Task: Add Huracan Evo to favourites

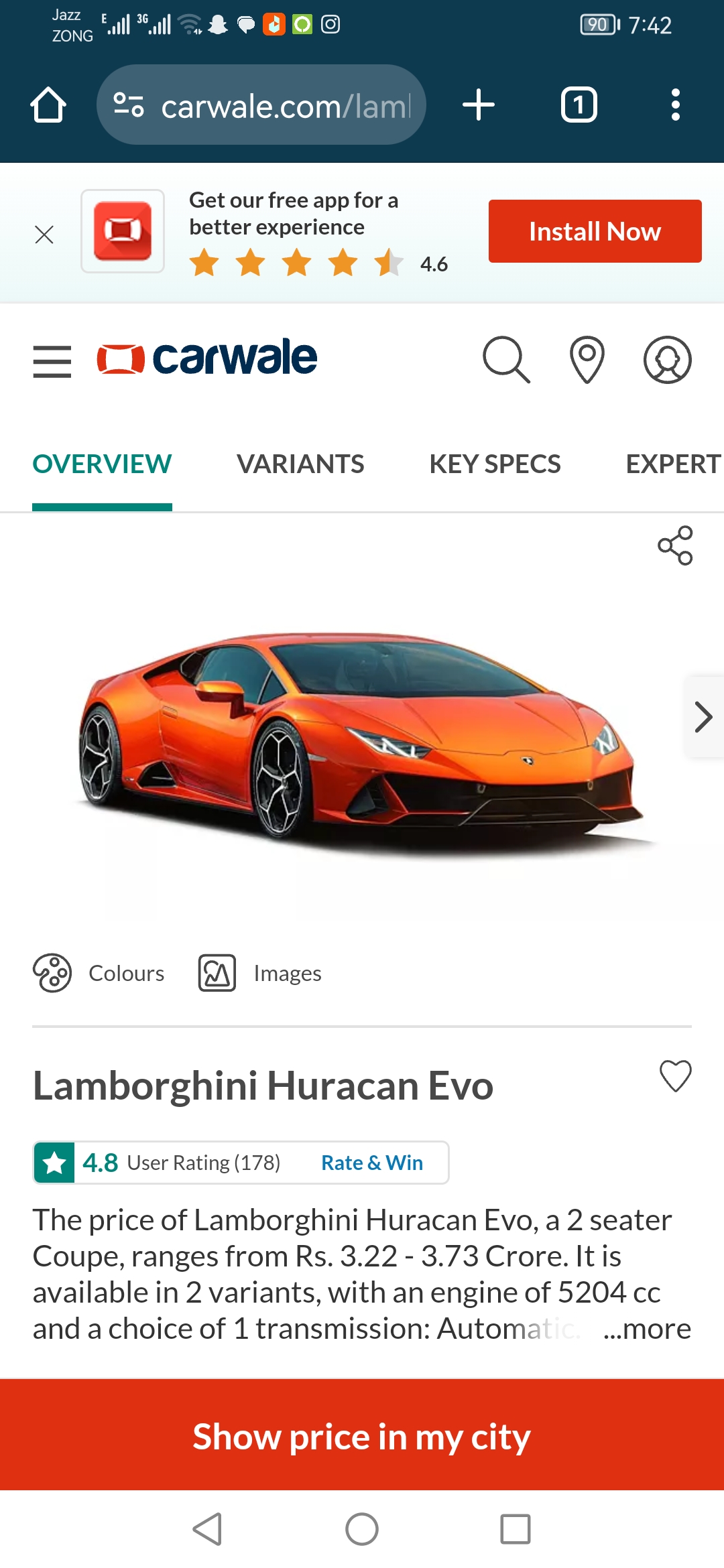Action: pos(675,1076)
